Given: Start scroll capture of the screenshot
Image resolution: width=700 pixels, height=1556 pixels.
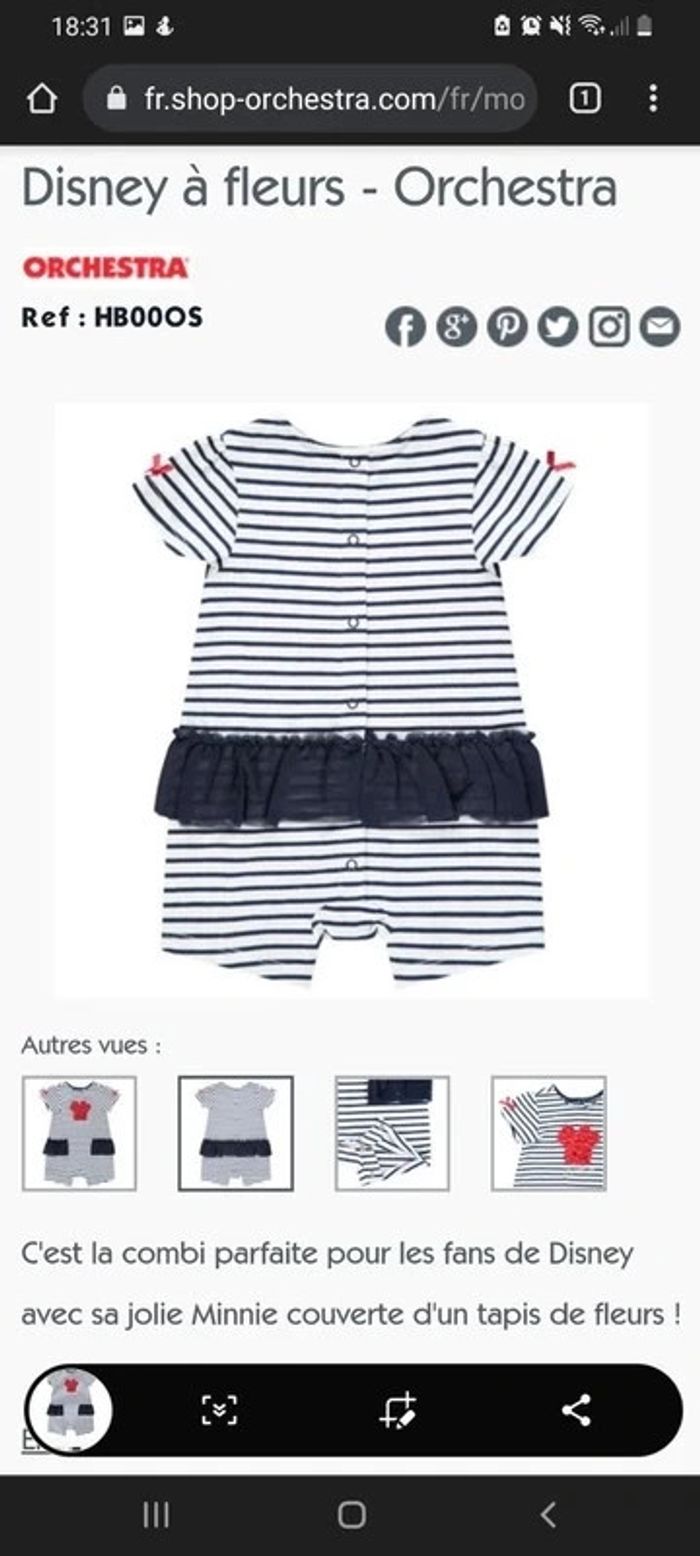Looking at the screenshot, I should [x=219, y=1410].
